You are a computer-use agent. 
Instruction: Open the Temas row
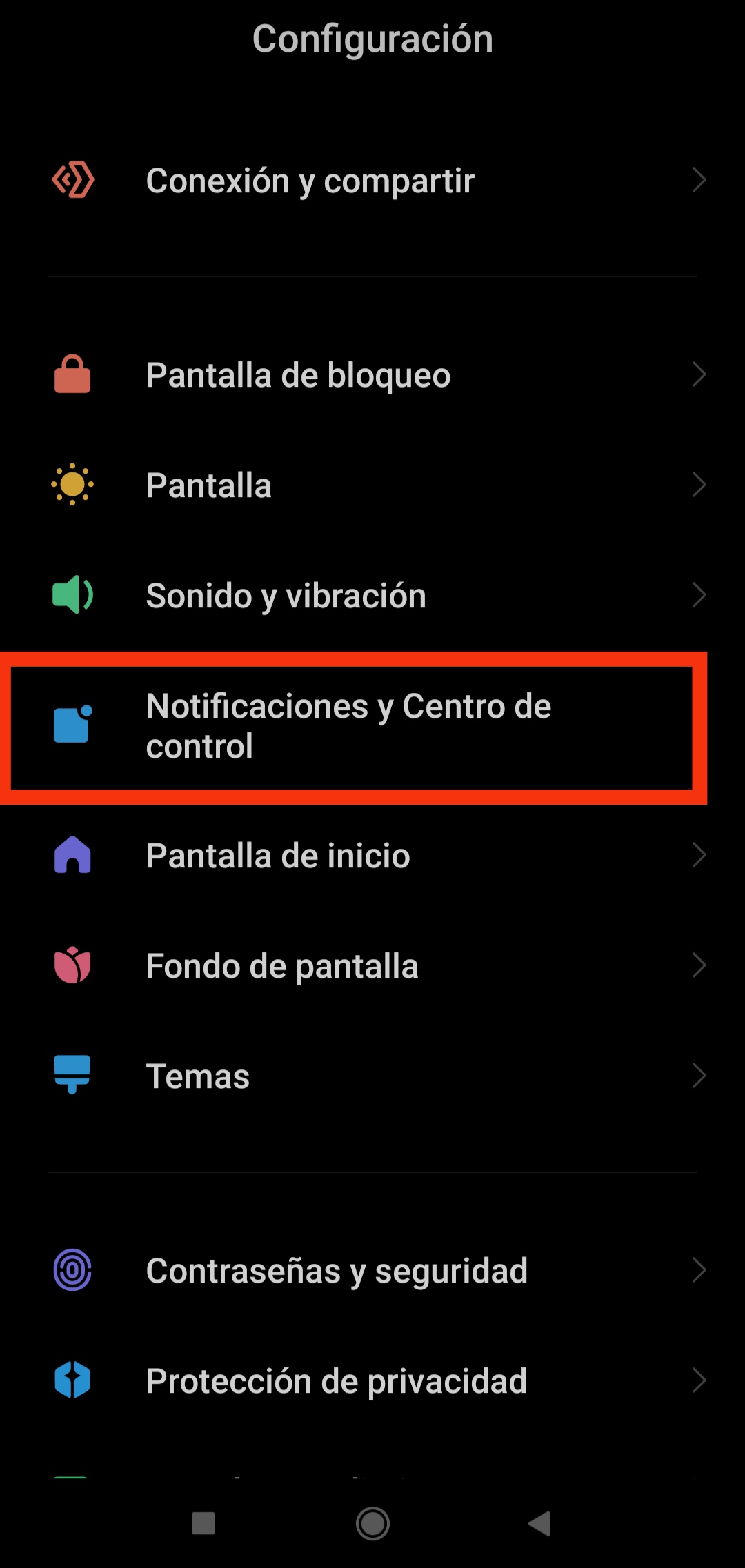click(372, 1076)
